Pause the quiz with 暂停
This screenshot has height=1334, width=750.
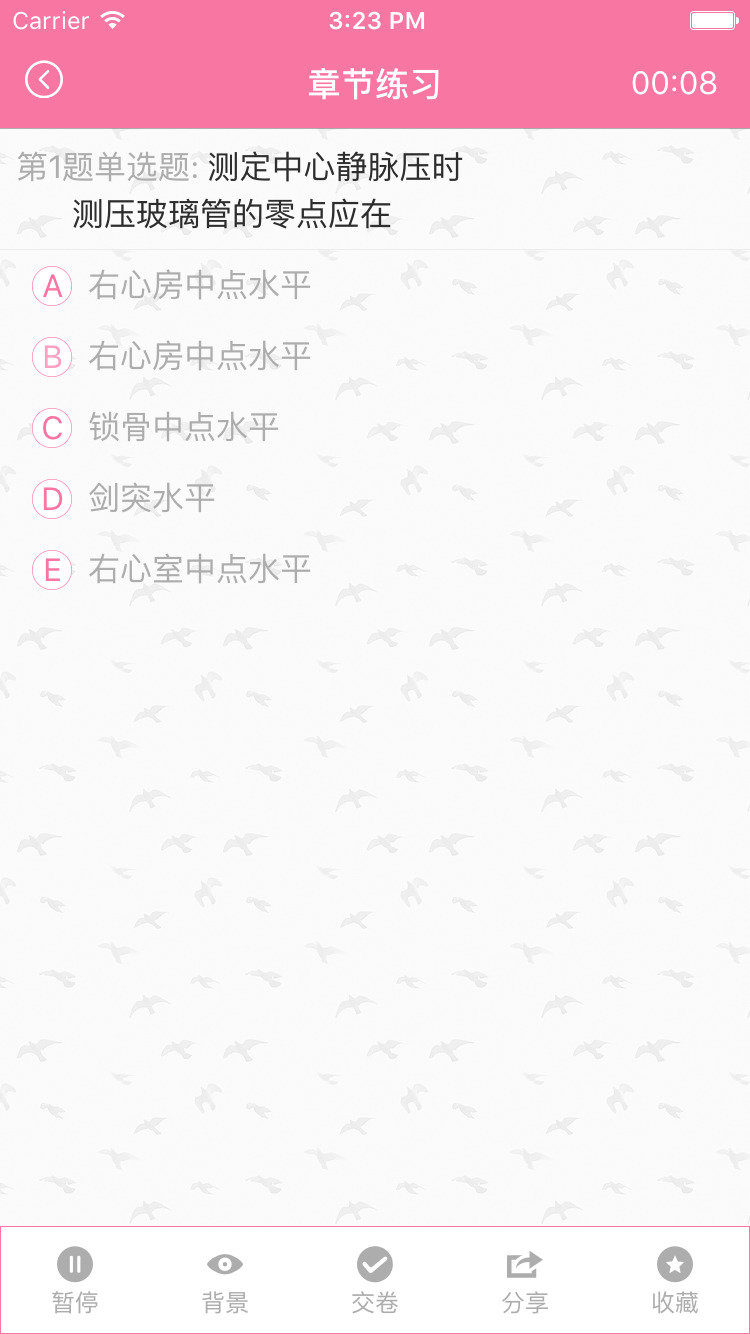(75, 1280)
